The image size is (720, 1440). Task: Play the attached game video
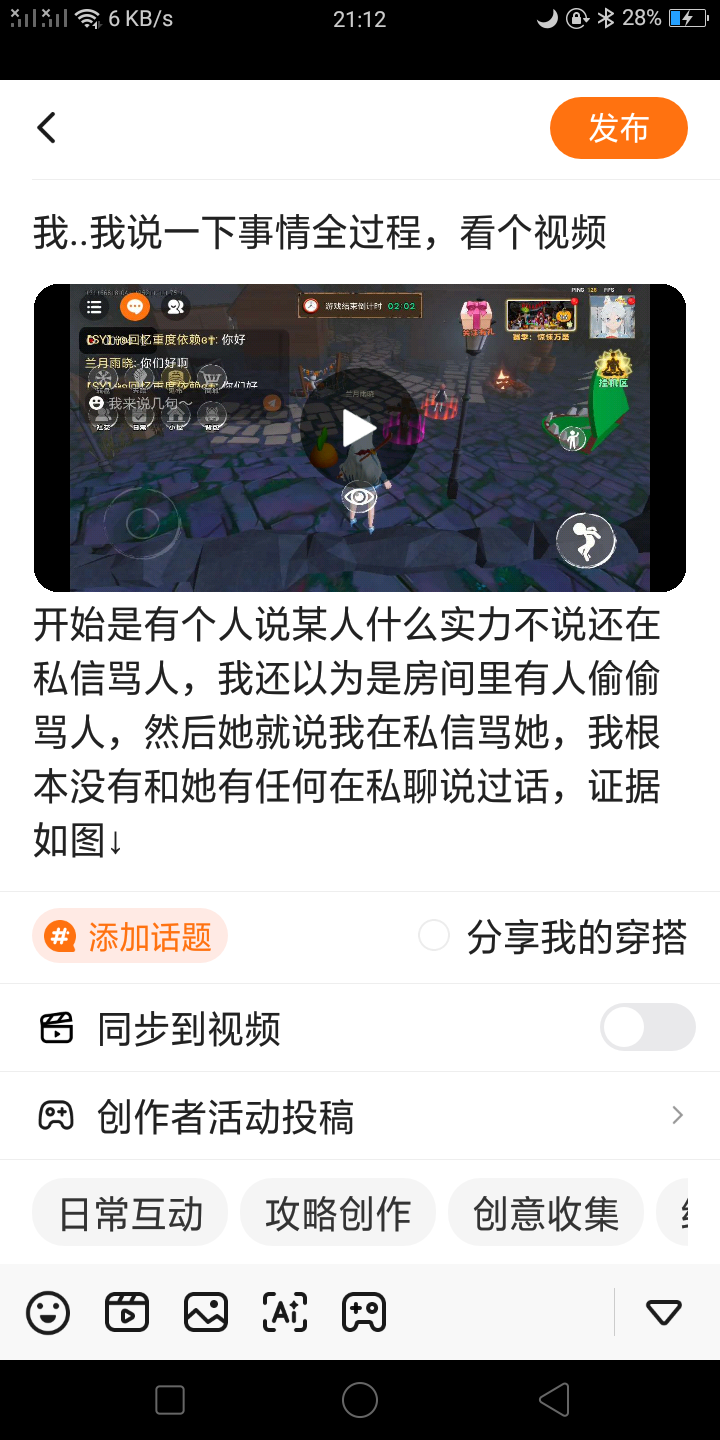tap(359, 428)
